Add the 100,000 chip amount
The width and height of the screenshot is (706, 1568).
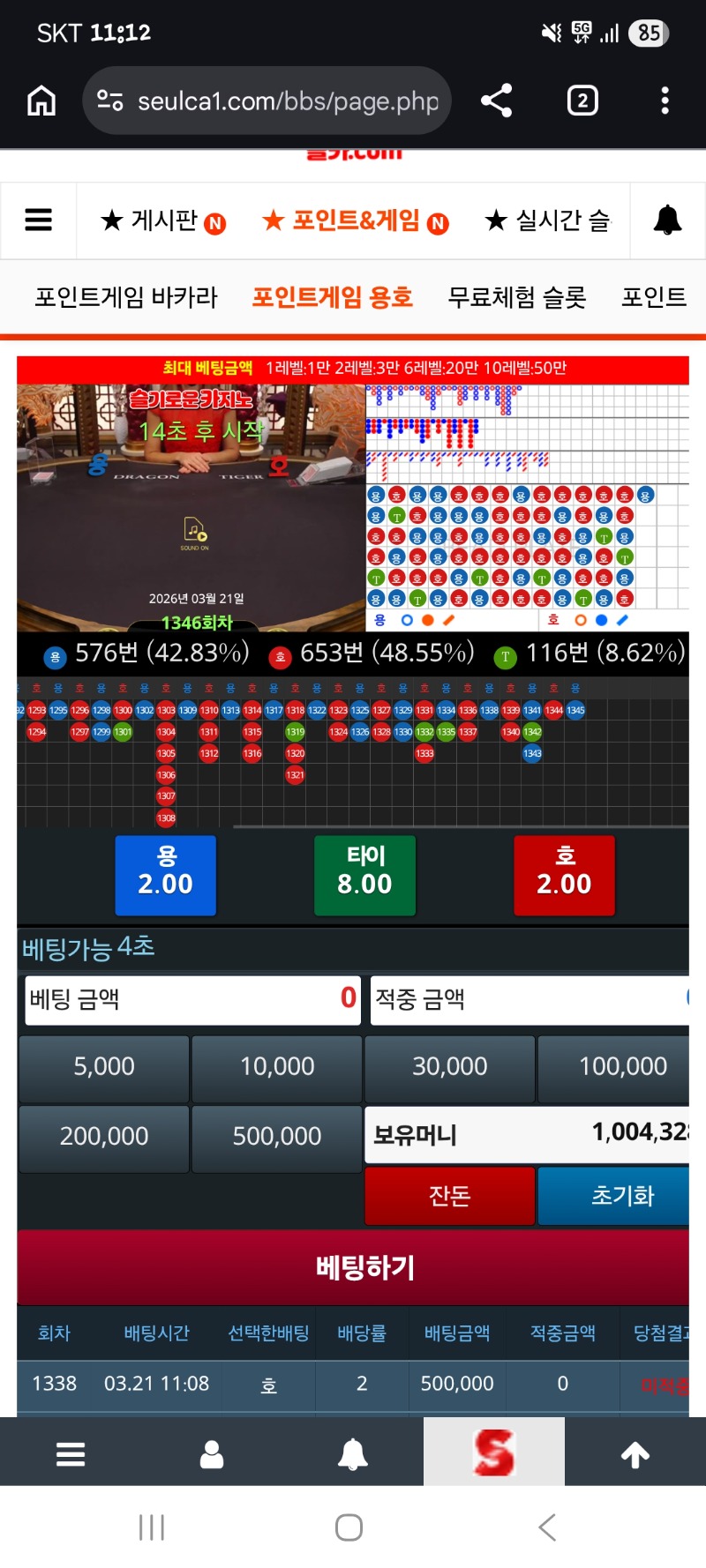point(621,1067)
